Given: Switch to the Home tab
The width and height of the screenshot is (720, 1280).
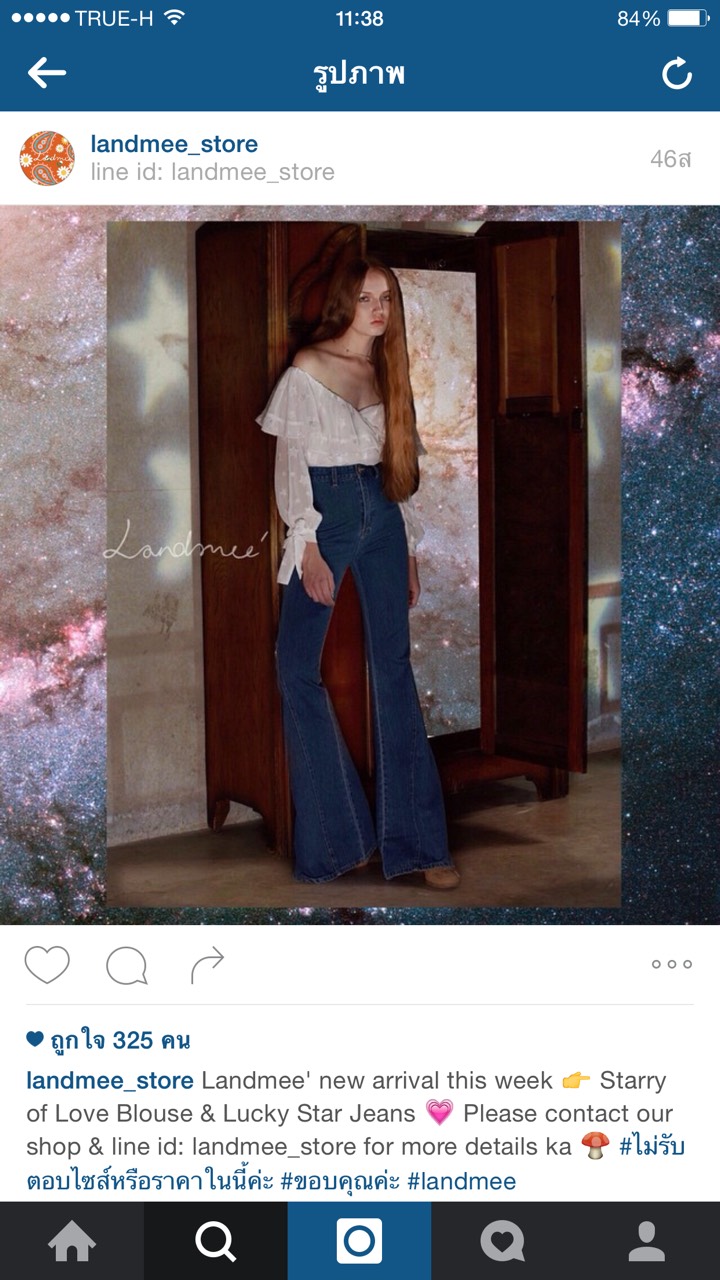Looking at the screenshot, I should 72,1241.
